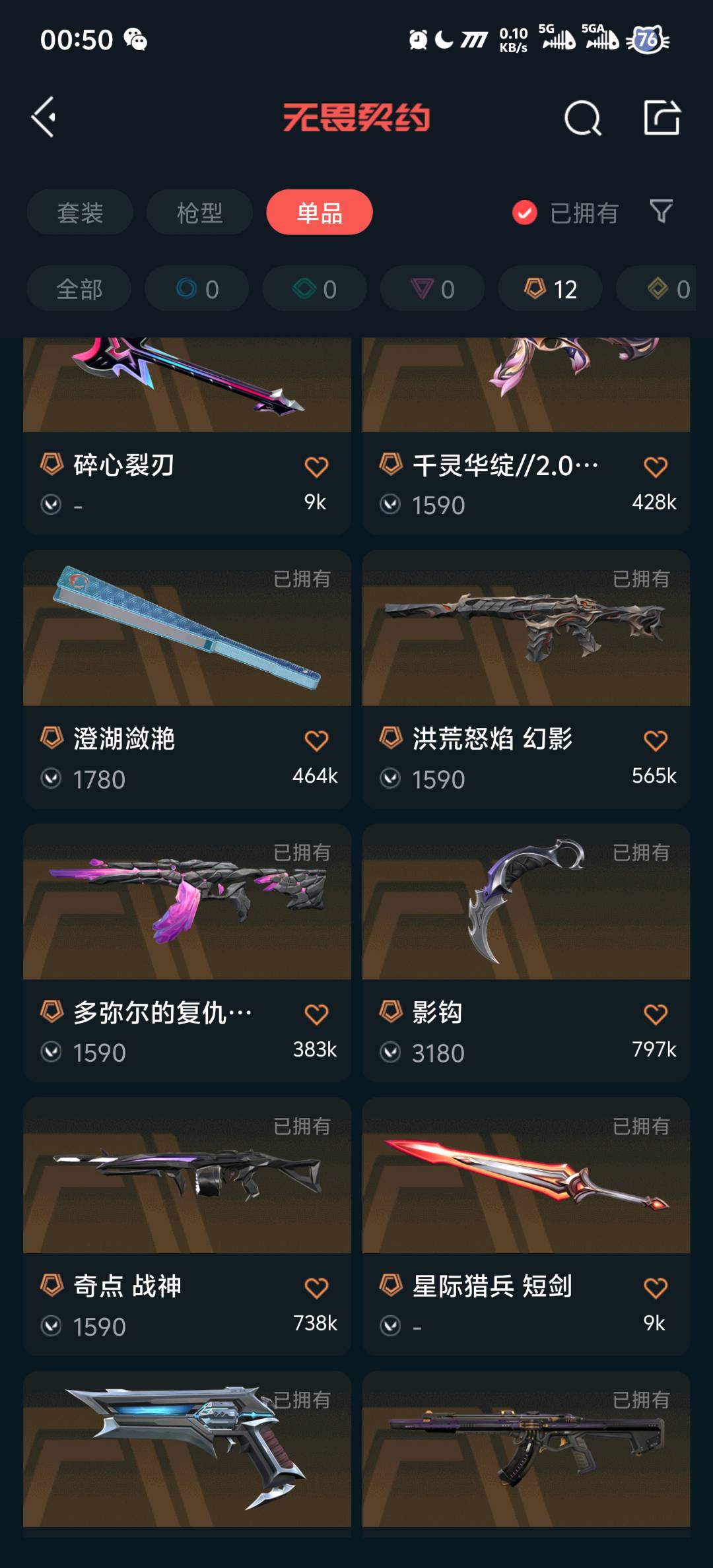This screenshot has width=713, height=1568.
Task: Select the 全部 rarity chip
Action: (x=79, y=289)
